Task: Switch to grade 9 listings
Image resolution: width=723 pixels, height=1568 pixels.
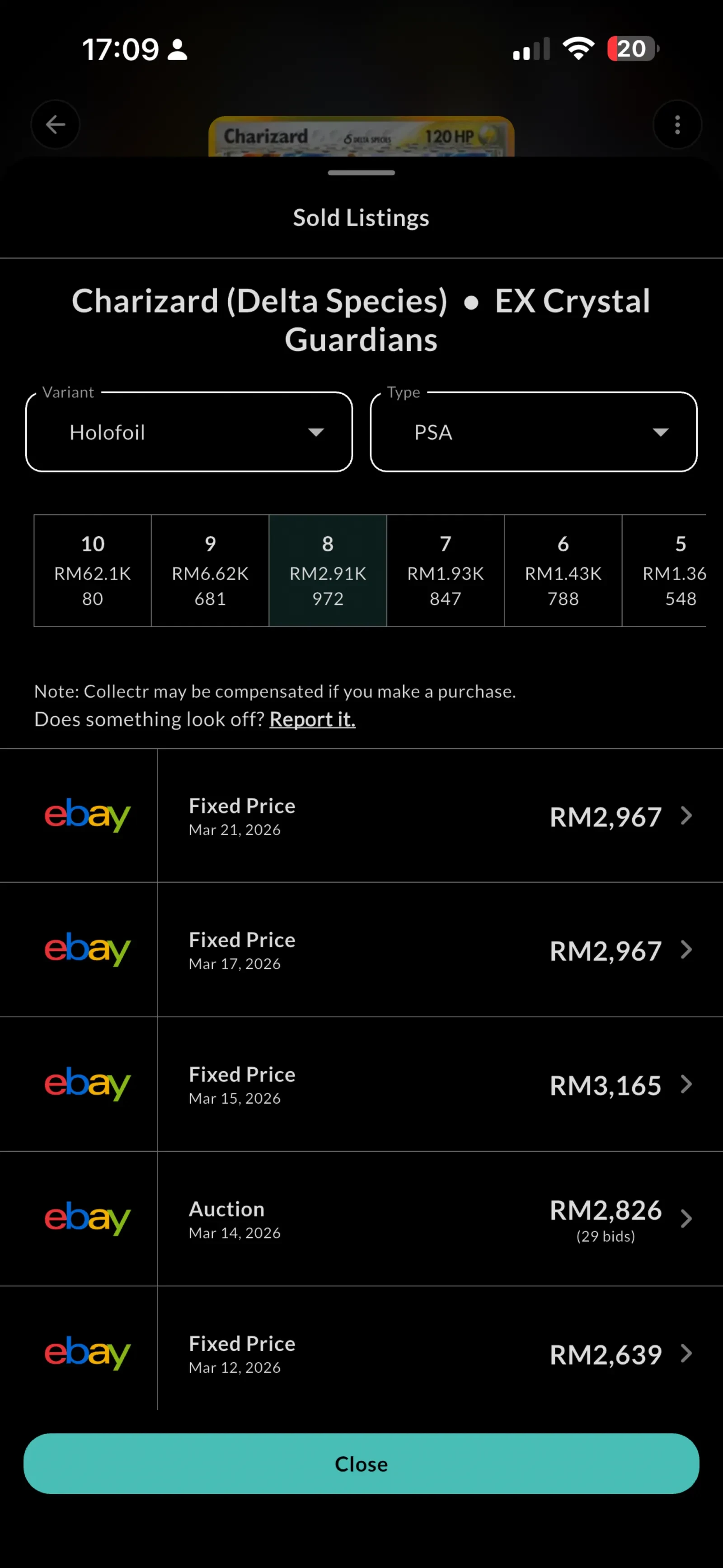Action: tap(210, 570)
